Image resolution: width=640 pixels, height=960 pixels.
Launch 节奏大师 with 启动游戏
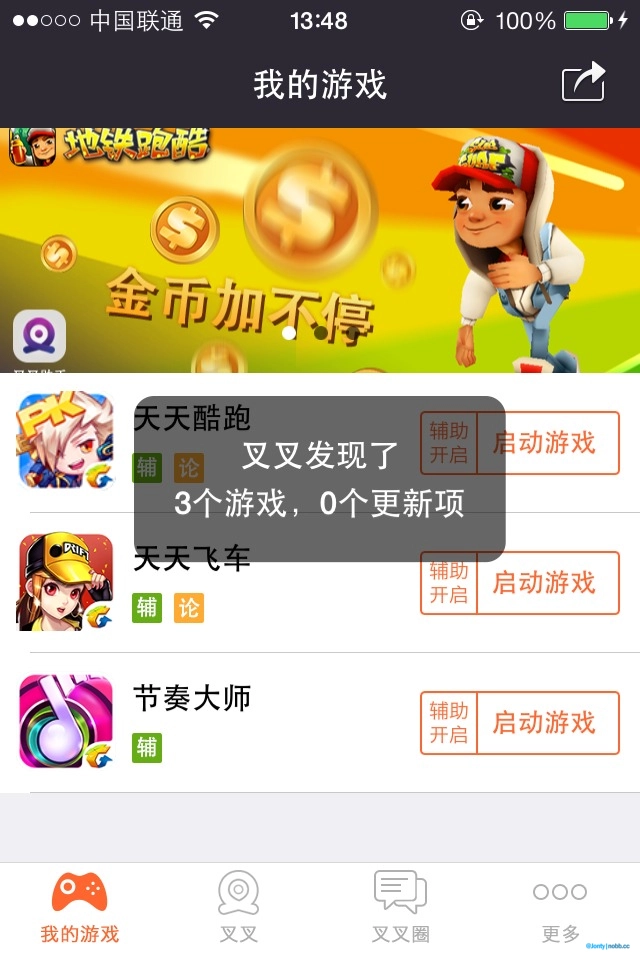547,723
